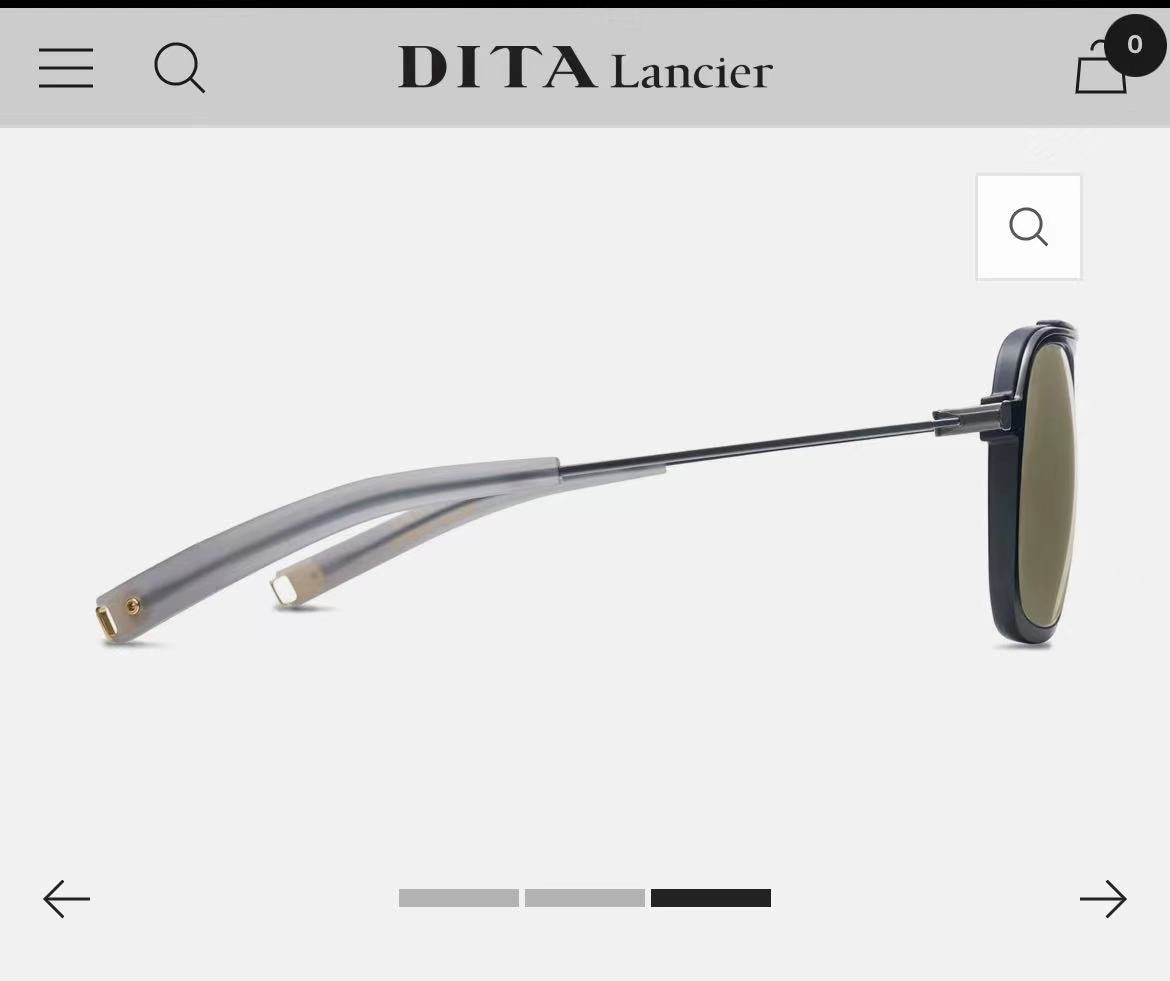Jump to the second image indicator
This screenshot has width=1170, height=981.
coord(584,898)
